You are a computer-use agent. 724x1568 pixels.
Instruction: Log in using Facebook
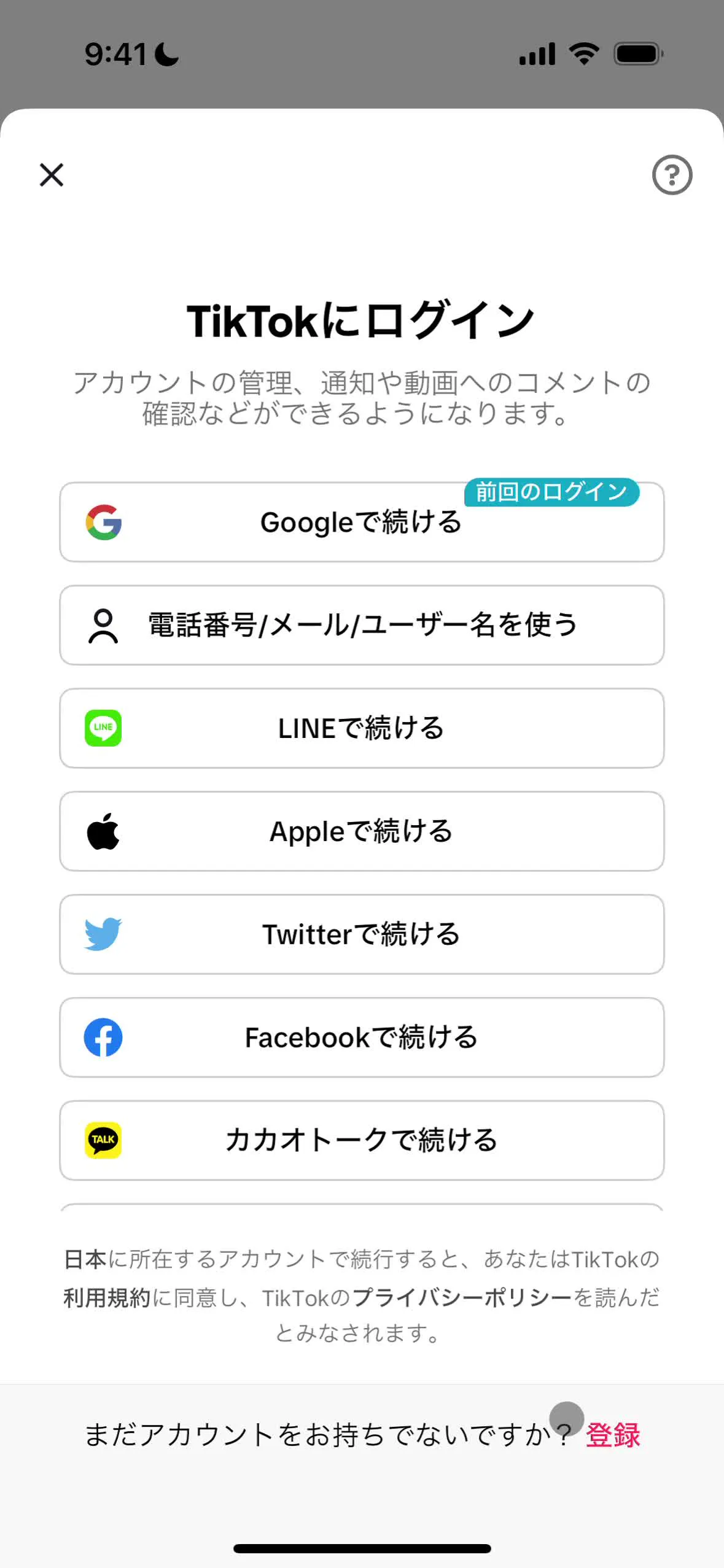361,1038
